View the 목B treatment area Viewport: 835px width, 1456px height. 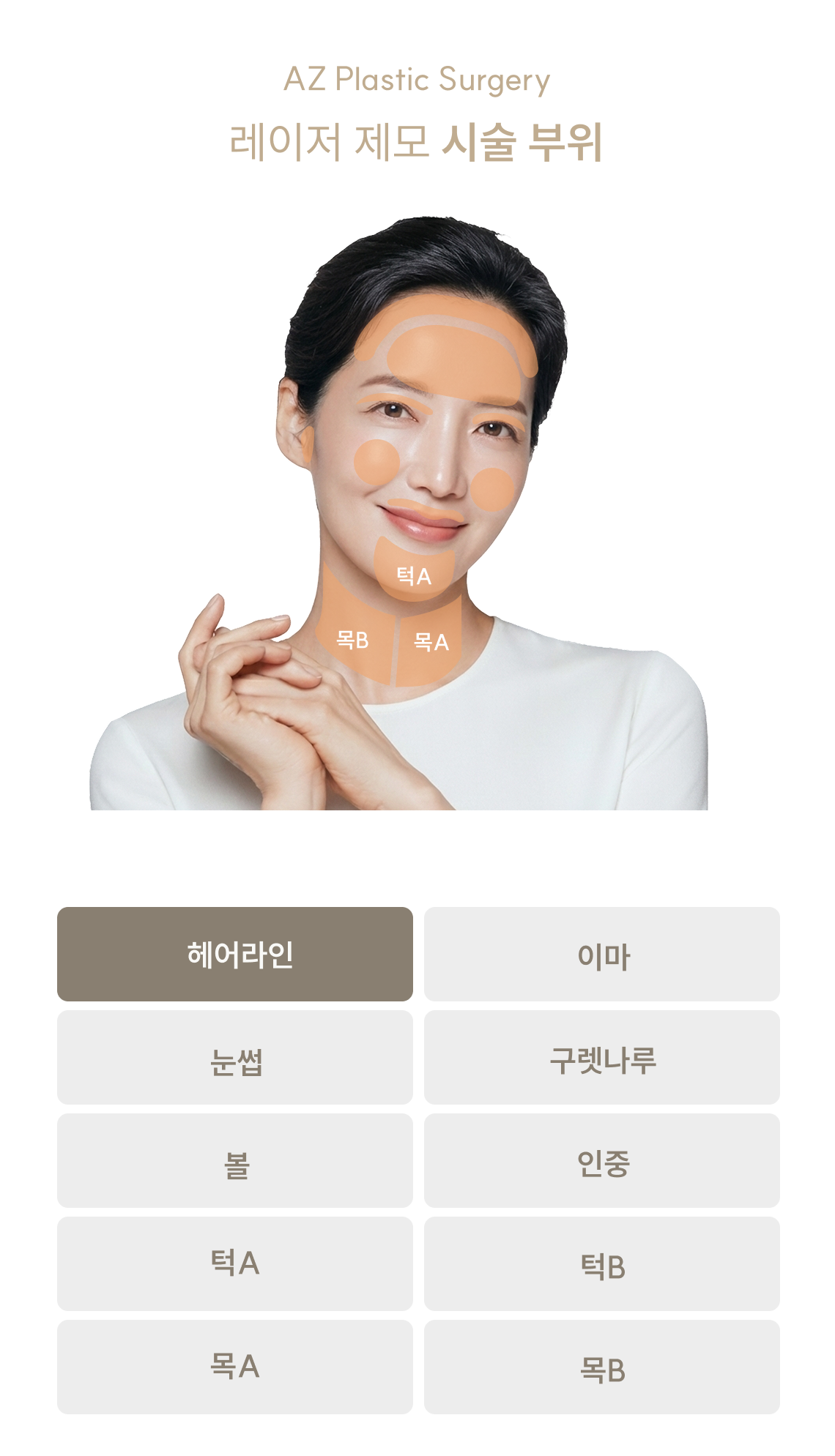point(601,1367)
